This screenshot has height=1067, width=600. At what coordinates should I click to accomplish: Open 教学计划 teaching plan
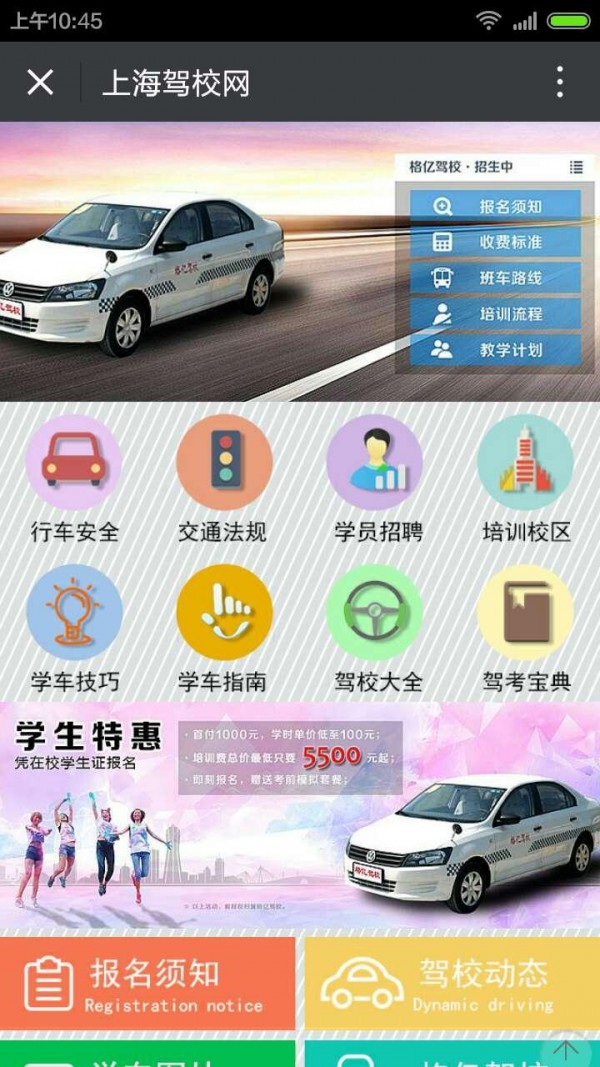click(495, 350)
